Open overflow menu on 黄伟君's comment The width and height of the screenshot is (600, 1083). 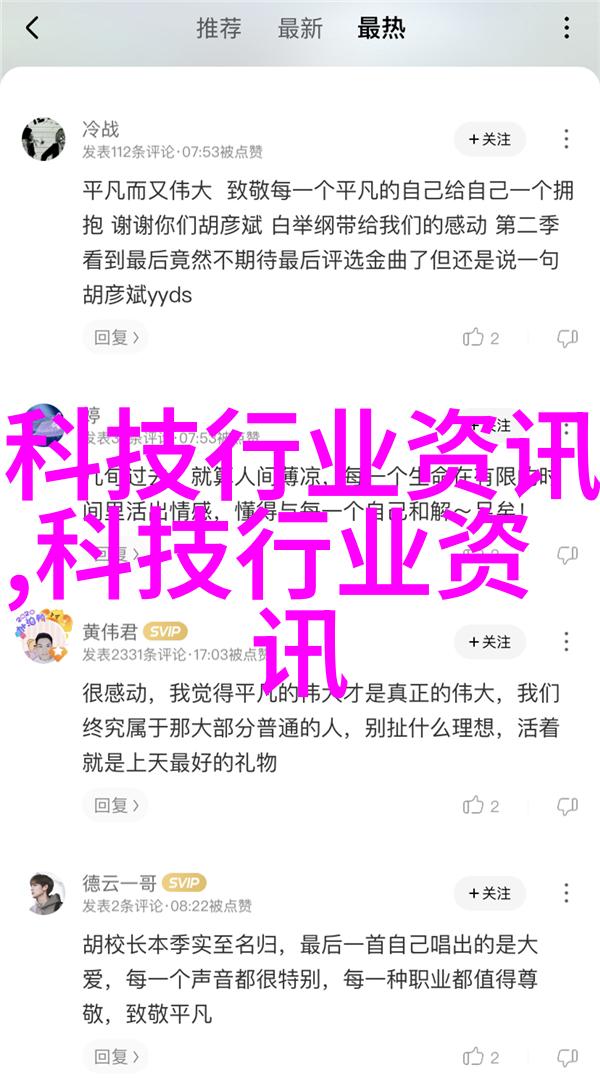(567, 642)
